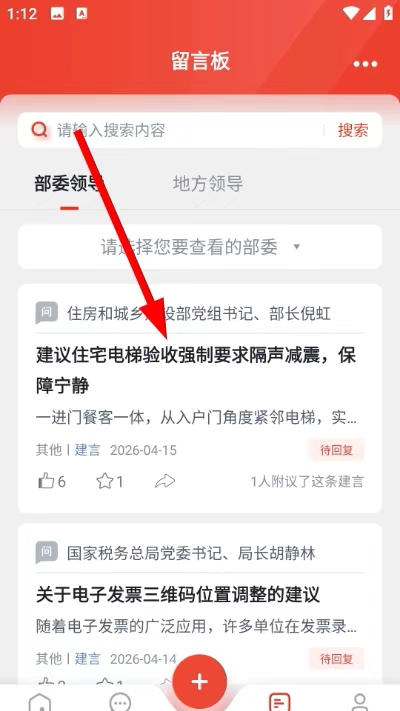
Task: Favorite the elevator soundproofing post with star
Action: coord(109,481)
